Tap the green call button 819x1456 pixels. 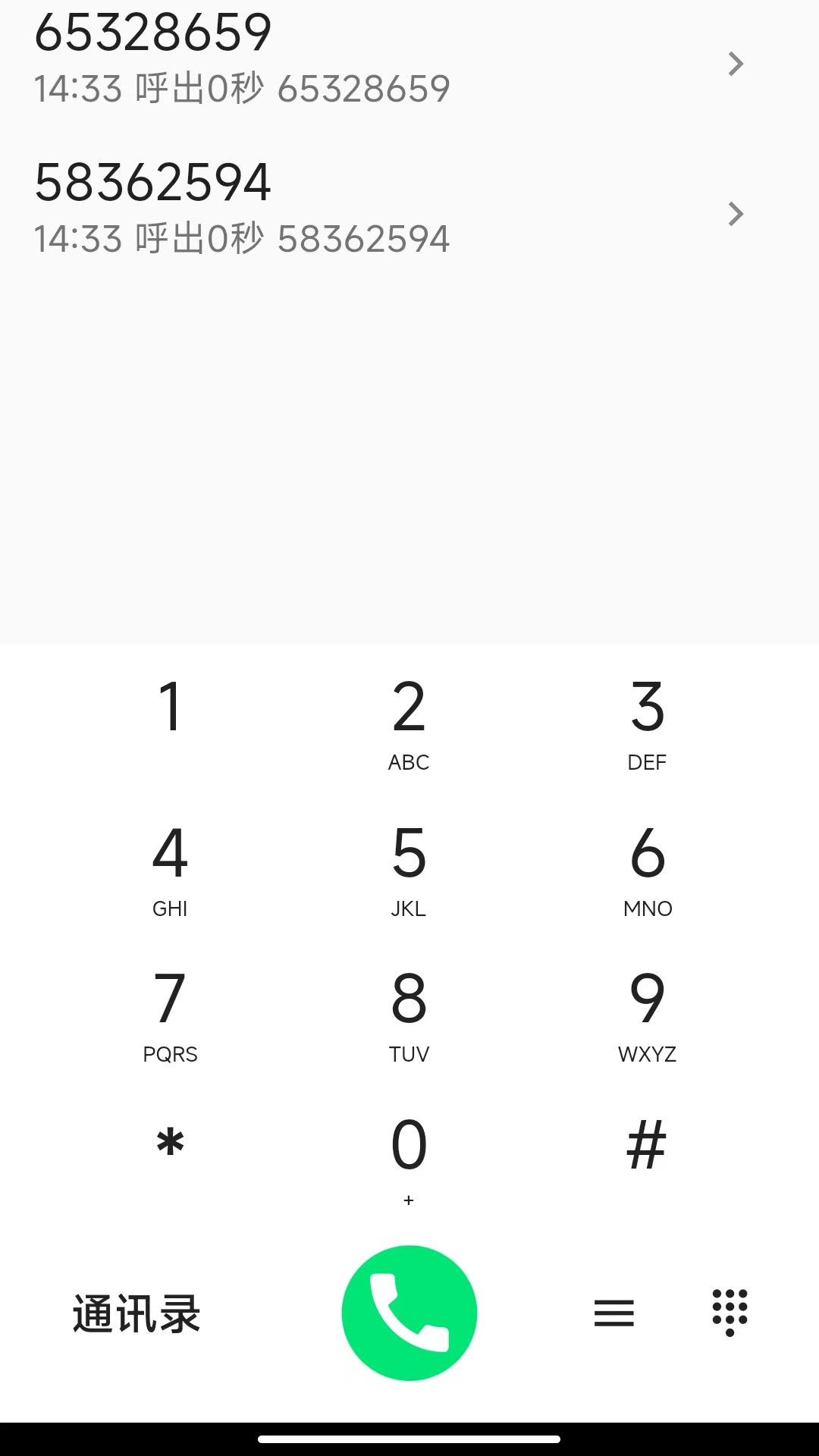(409, 1313)
